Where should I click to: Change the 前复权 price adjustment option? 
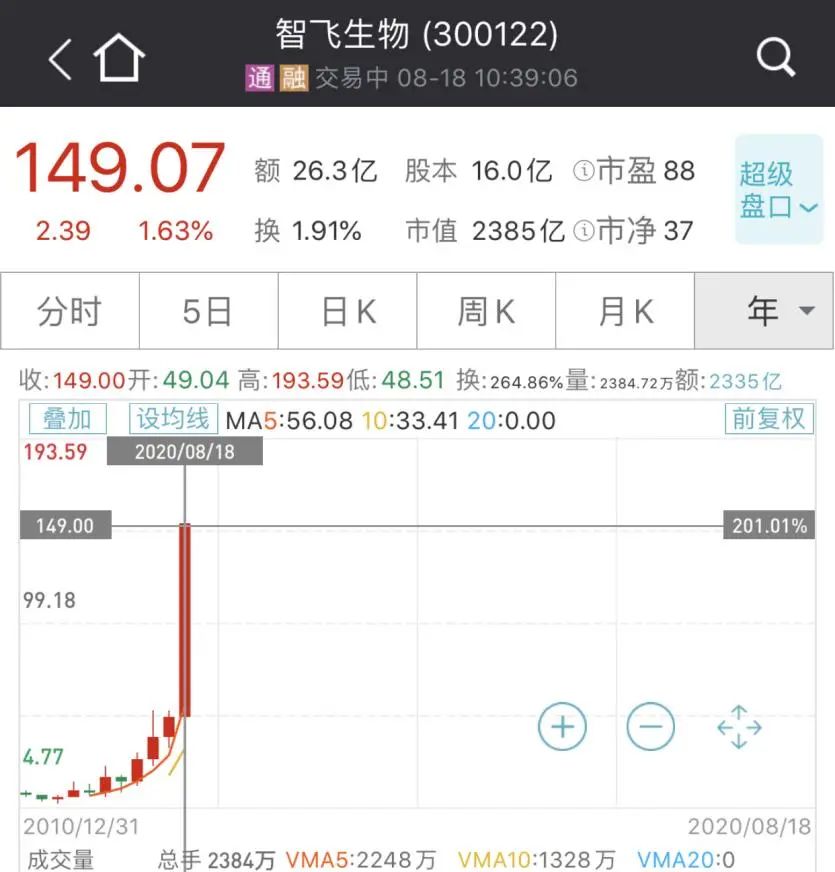tap(768, 418)
